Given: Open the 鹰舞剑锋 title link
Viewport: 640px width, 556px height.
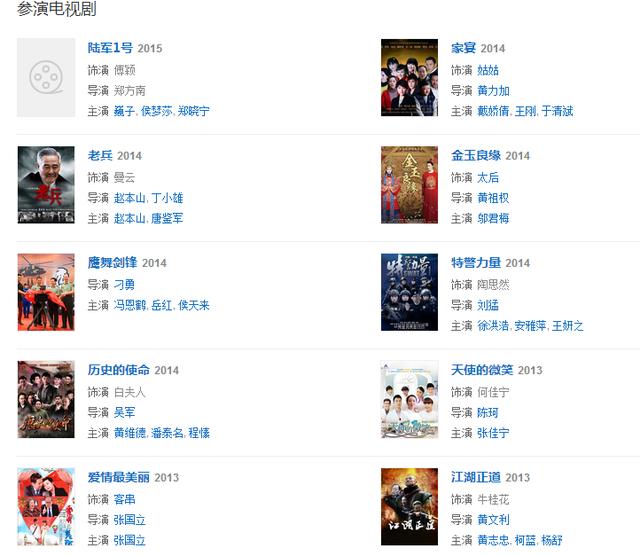Looking at the screenshot, I should [113, 263].
